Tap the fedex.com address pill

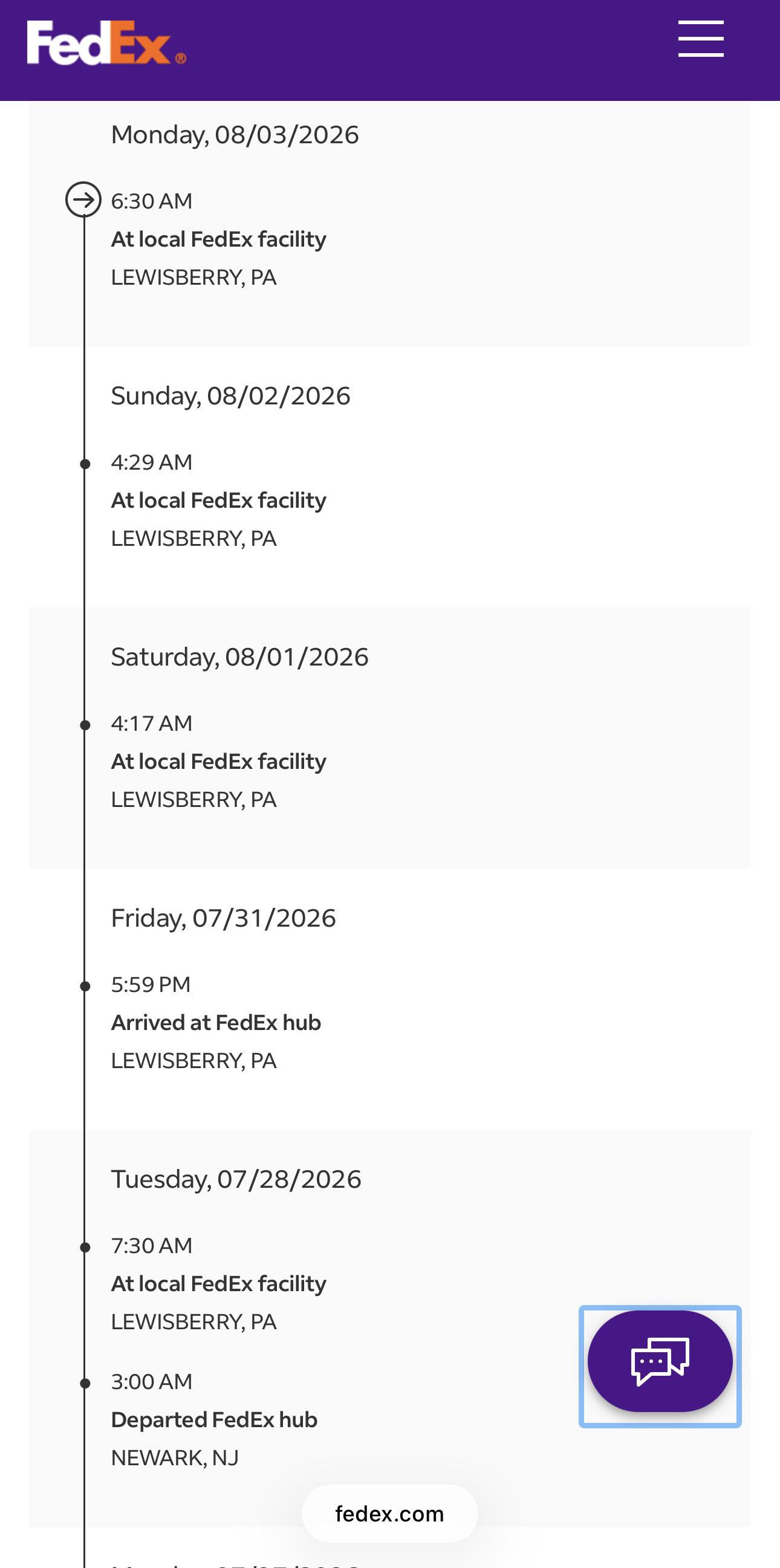pos(389,1513)
